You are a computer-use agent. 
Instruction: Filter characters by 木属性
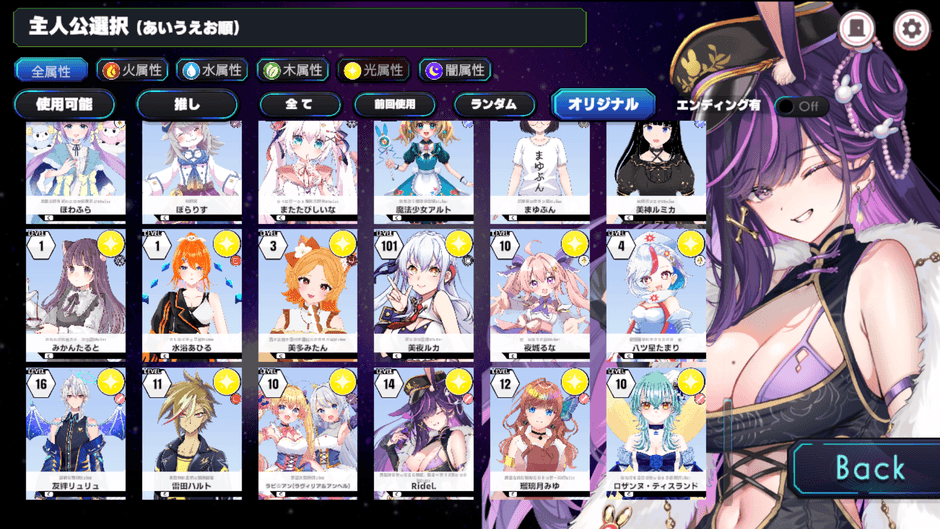(x=293, y=70)
